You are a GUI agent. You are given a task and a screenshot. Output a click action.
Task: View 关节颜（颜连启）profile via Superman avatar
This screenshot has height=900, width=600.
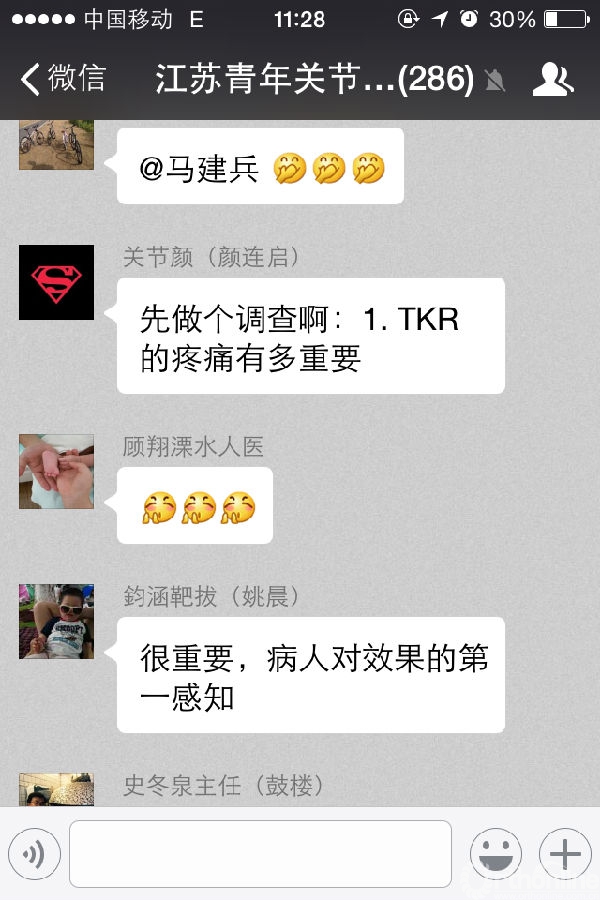pos(57,282)
